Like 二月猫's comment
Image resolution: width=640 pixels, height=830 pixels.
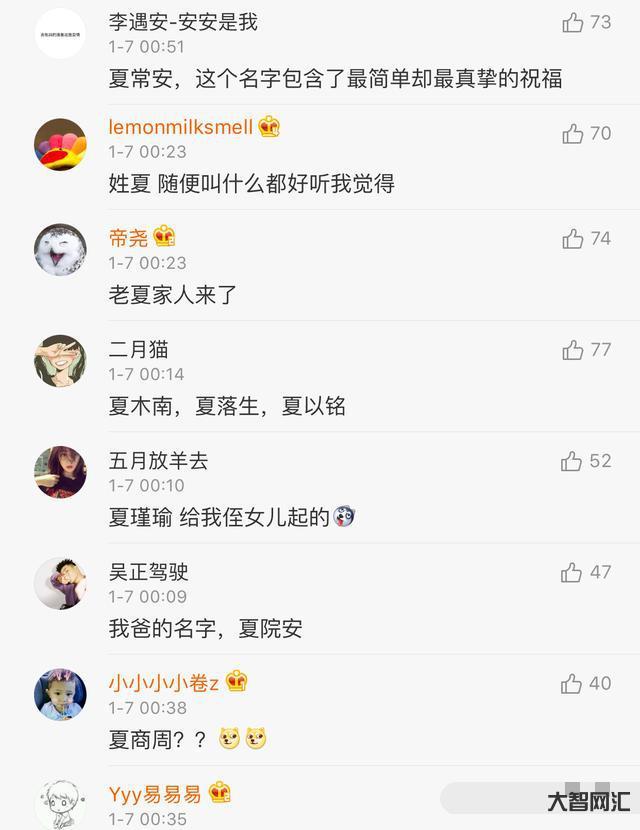[573, 350]
